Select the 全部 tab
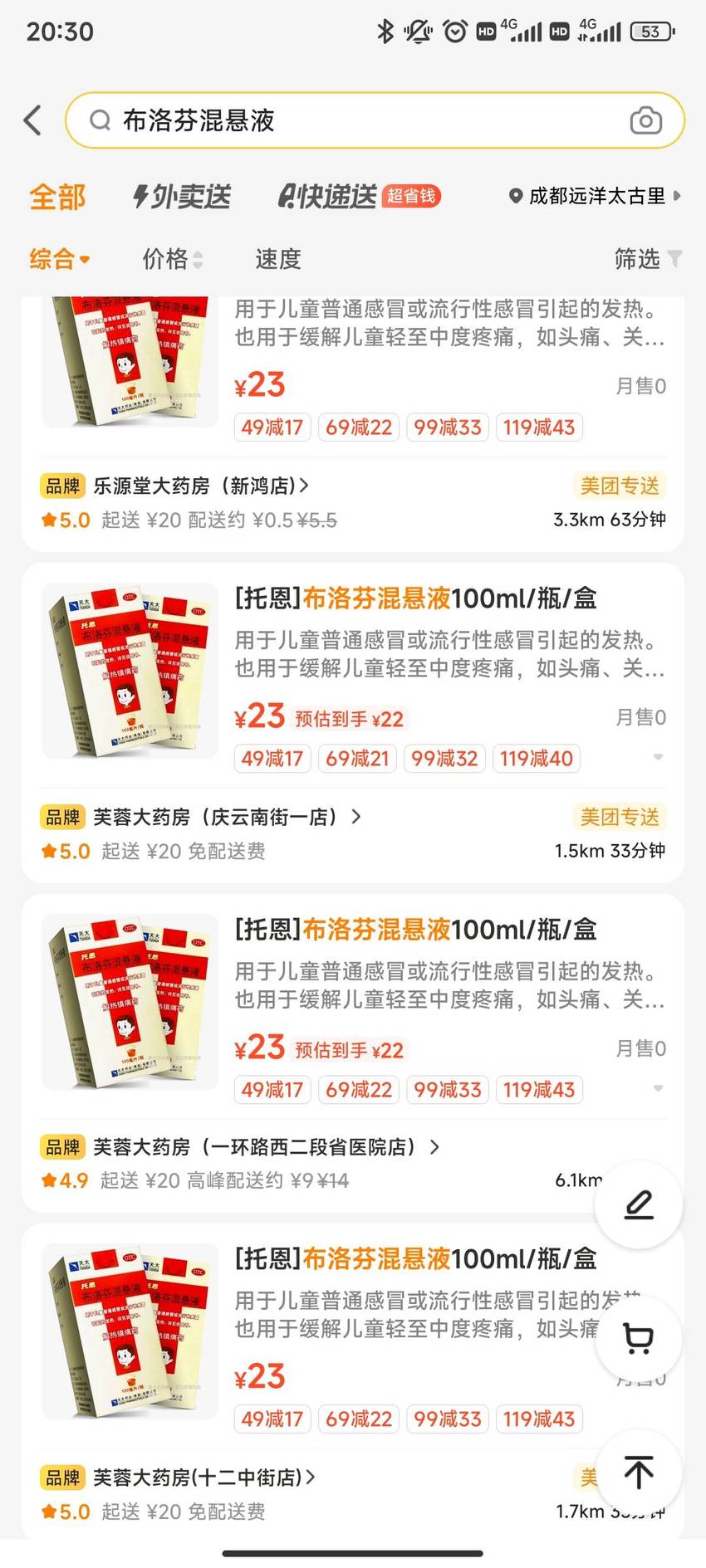Viewport: 706px width, 1568px height. pyautogui.click(x=57, y=197)
